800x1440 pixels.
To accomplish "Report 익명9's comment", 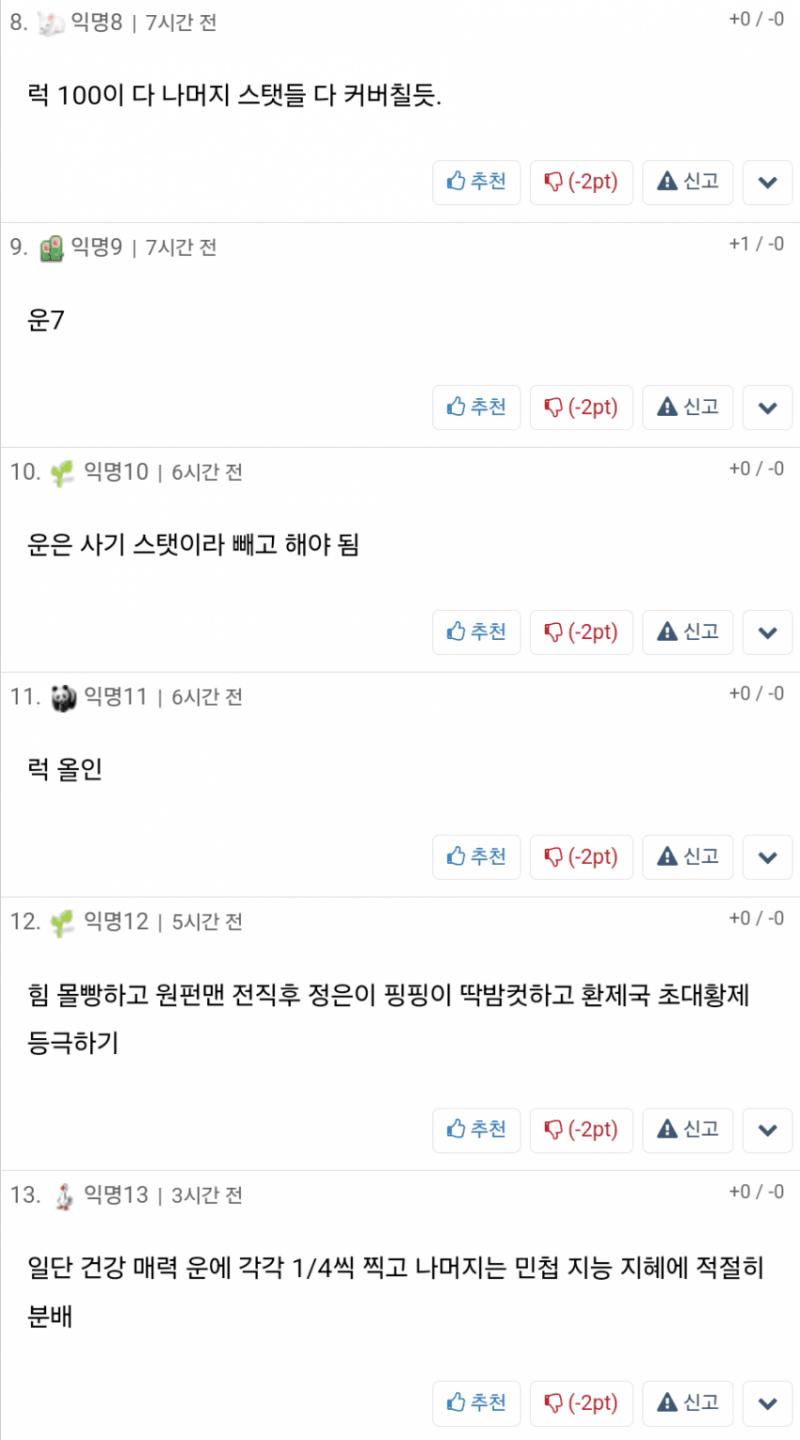I will tap(688, 407).
